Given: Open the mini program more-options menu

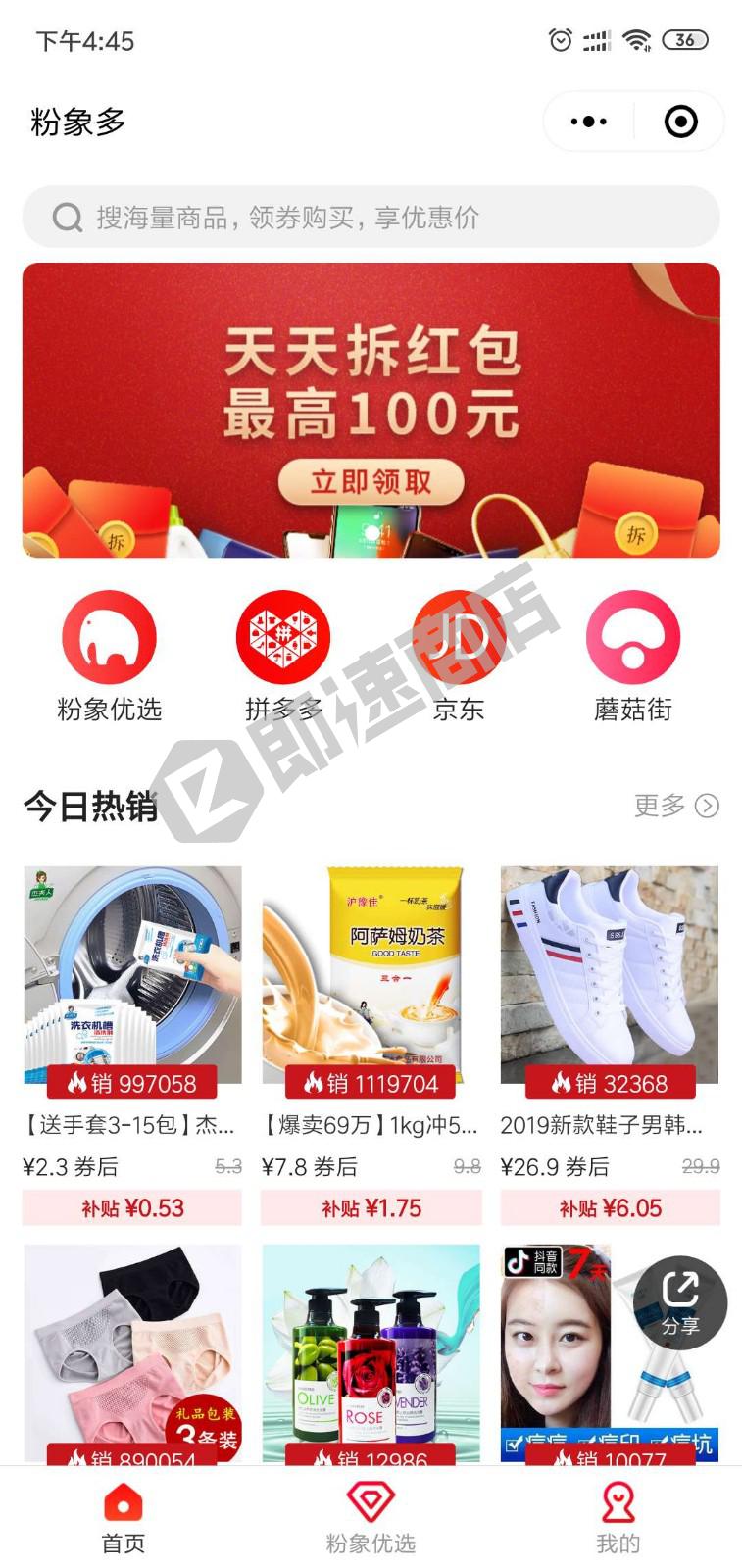Looking at the screenshot, I should tap(588, 122).
